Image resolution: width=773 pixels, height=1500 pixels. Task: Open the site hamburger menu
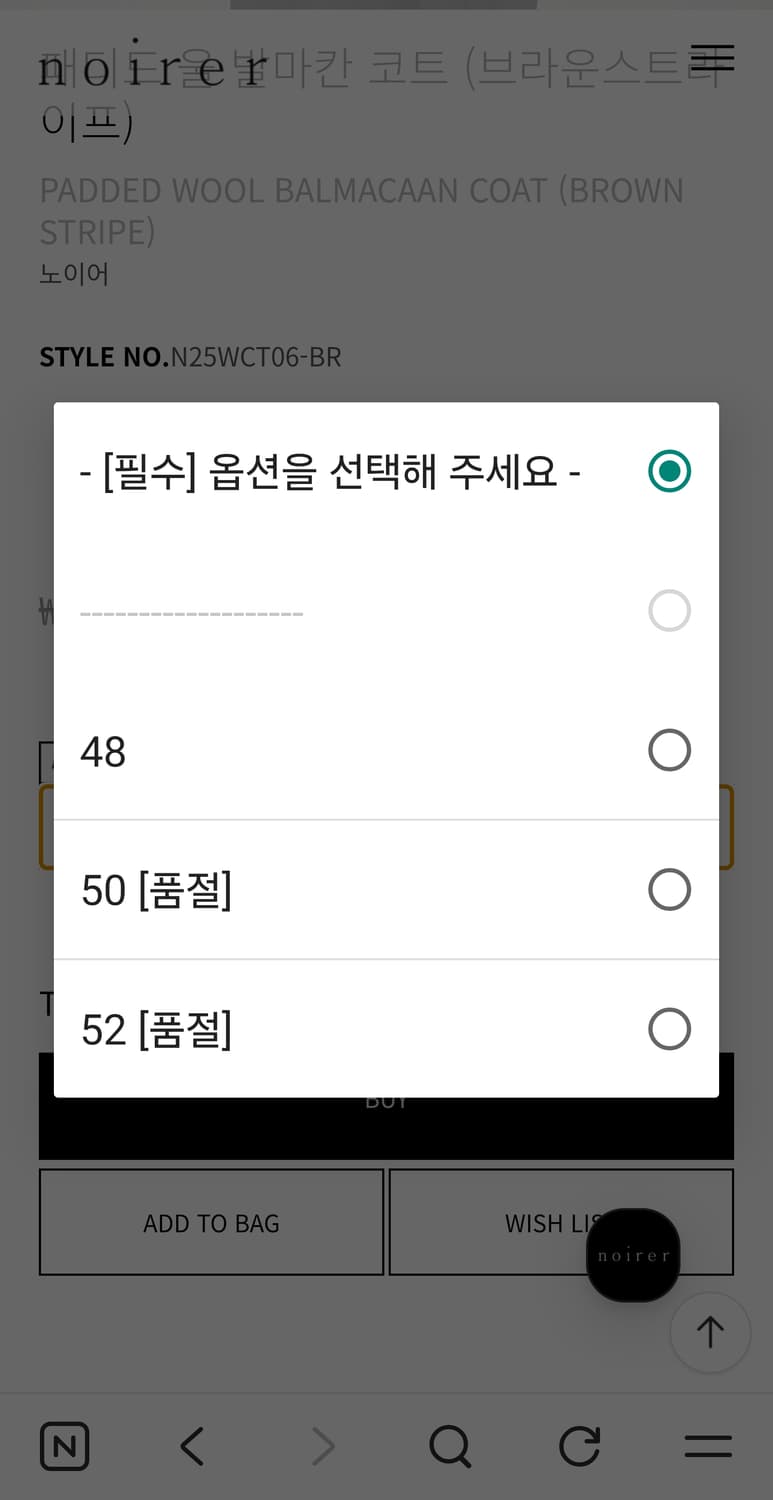click(x=712, y=57)
